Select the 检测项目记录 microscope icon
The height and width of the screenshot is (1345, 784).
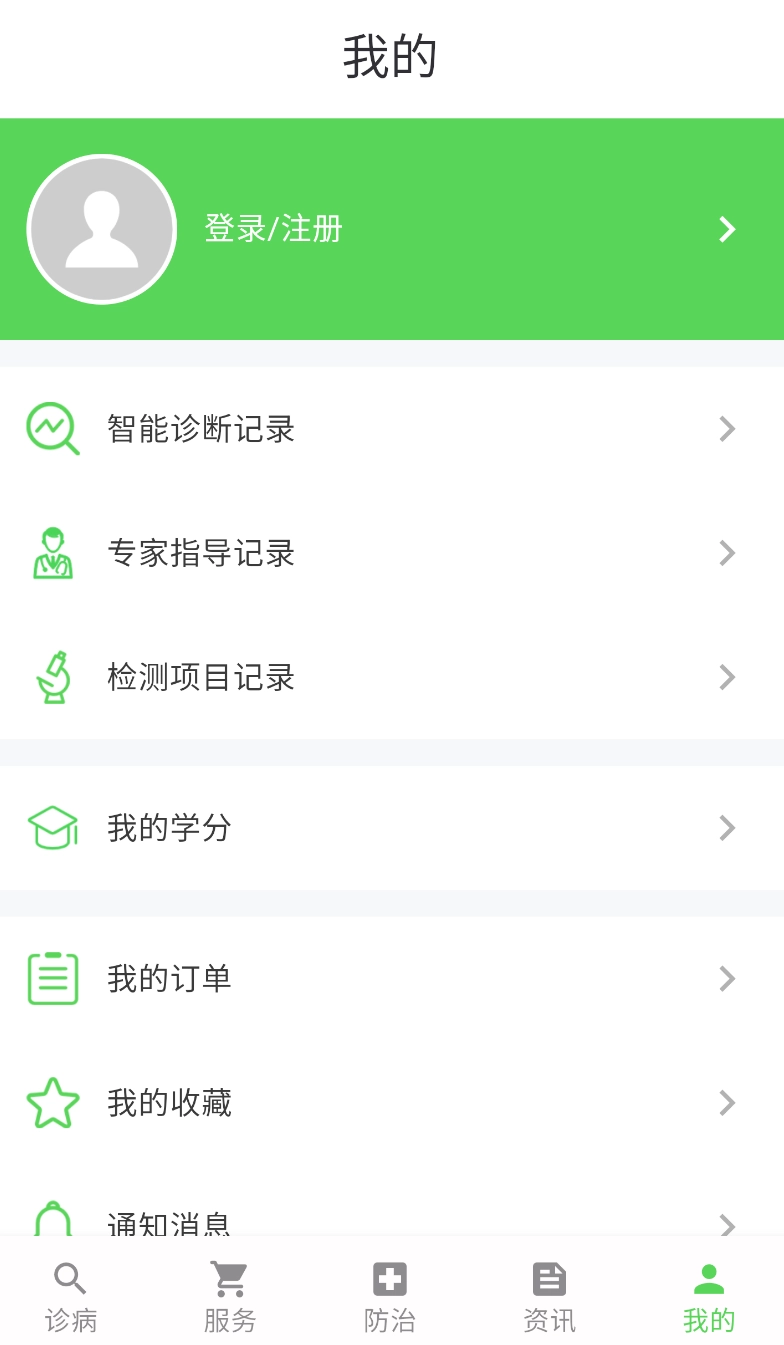click(53, 677)
